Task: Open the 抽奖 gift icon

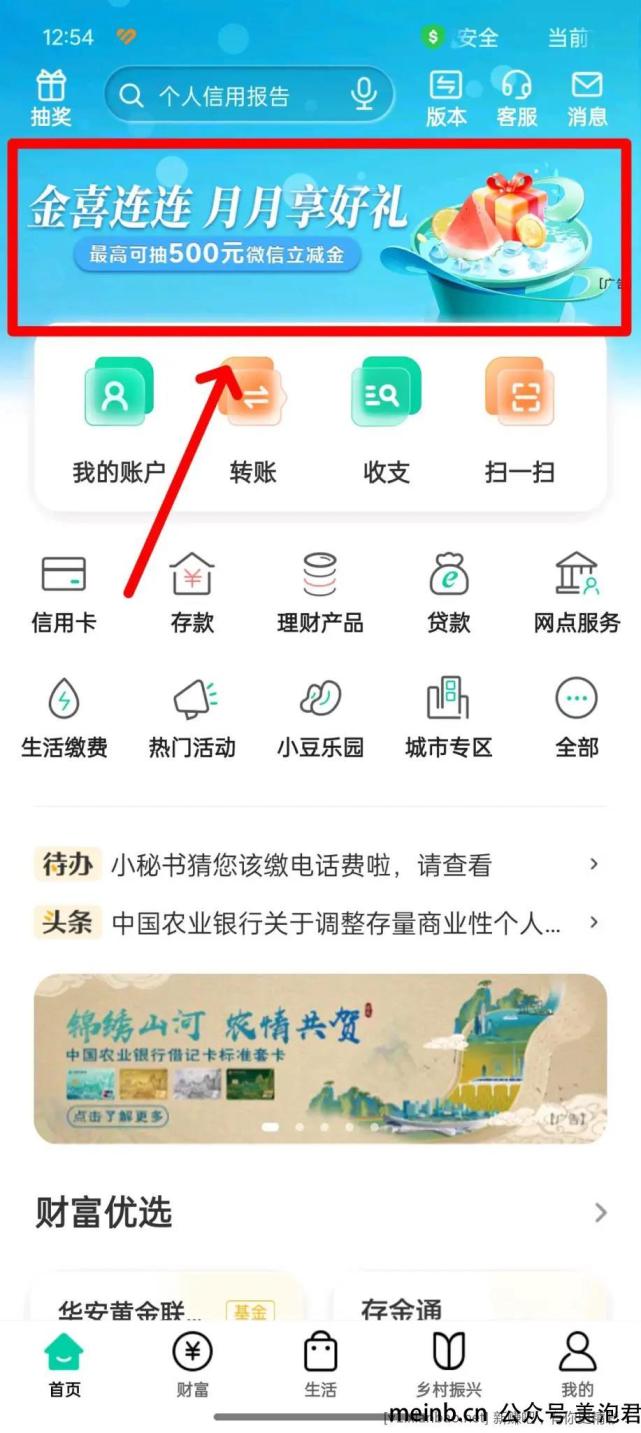Action: tap(51, 99)
